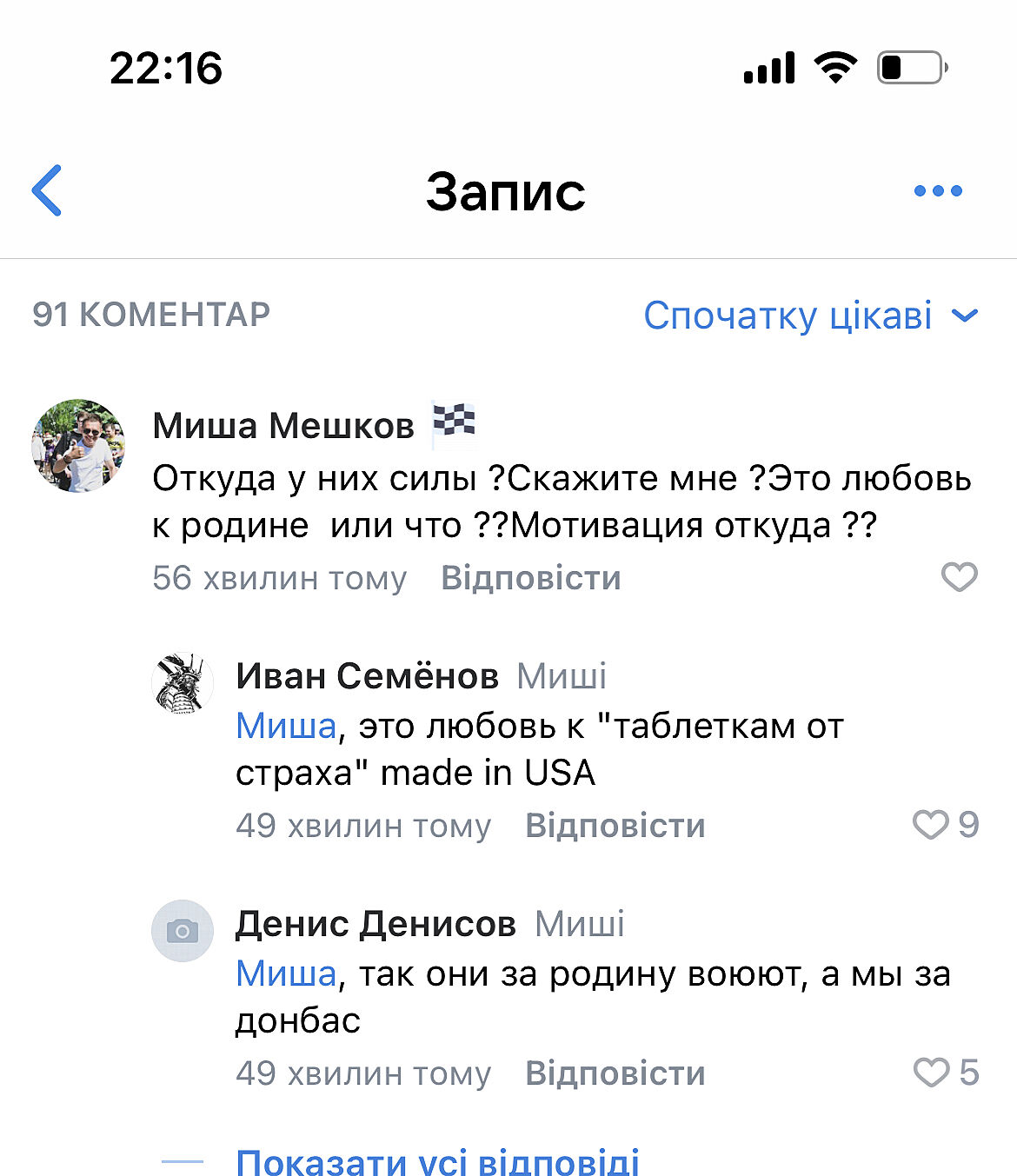
Task: Open Денис Денисов's profile name
Action: pos(376,924)
